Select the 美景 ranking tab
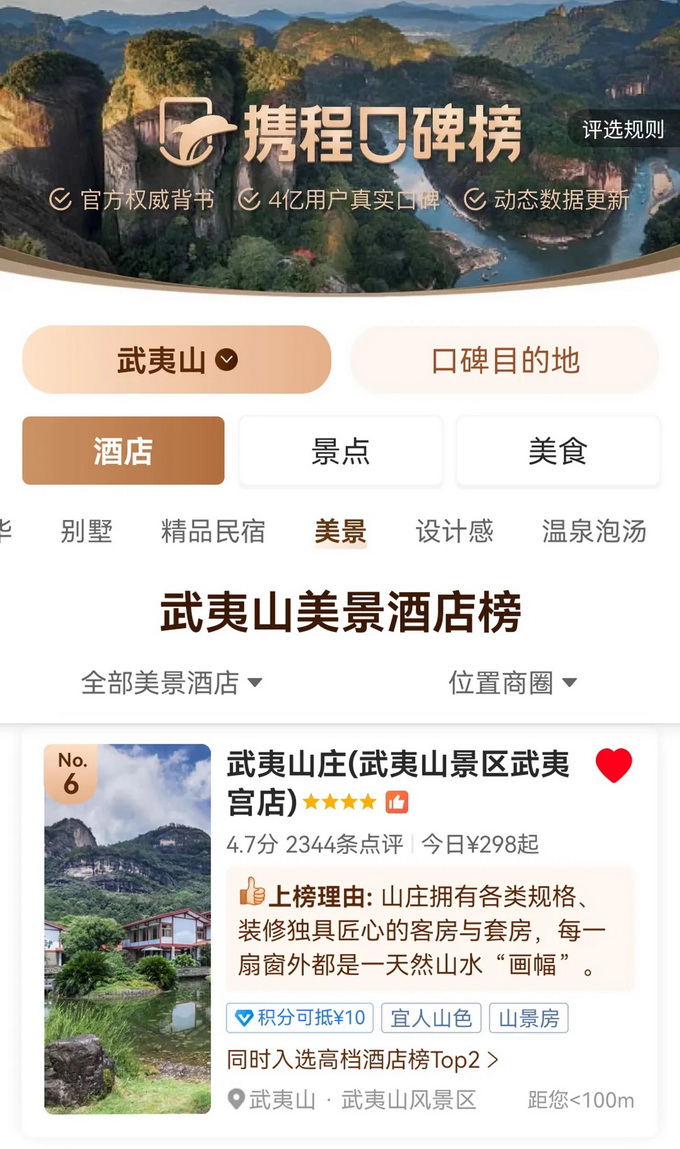Screen dimensions: 680x1149 [340, 531]
